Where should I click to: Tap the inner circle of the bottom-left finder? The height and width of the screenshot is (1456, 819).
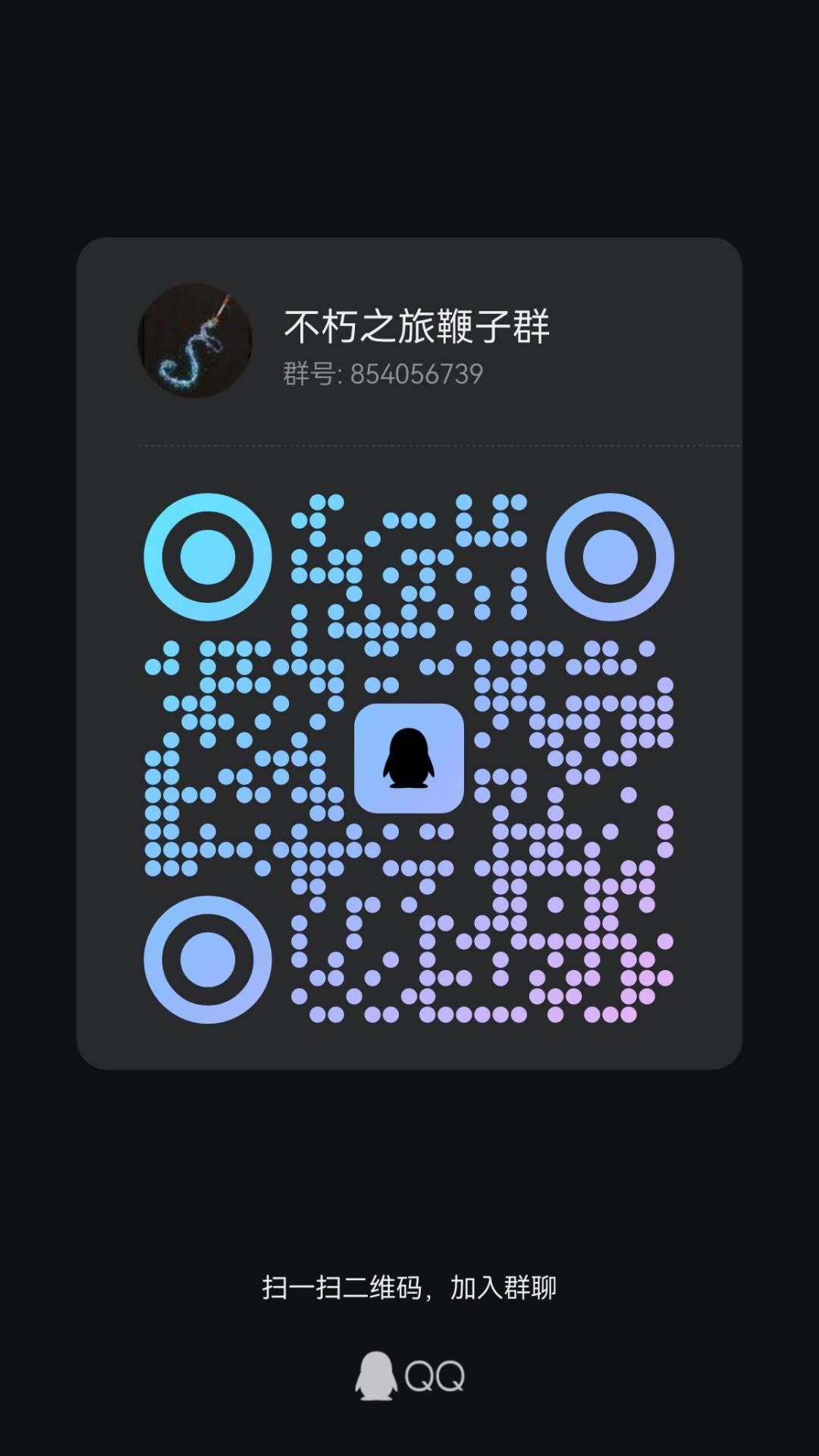tap(208, 960)
